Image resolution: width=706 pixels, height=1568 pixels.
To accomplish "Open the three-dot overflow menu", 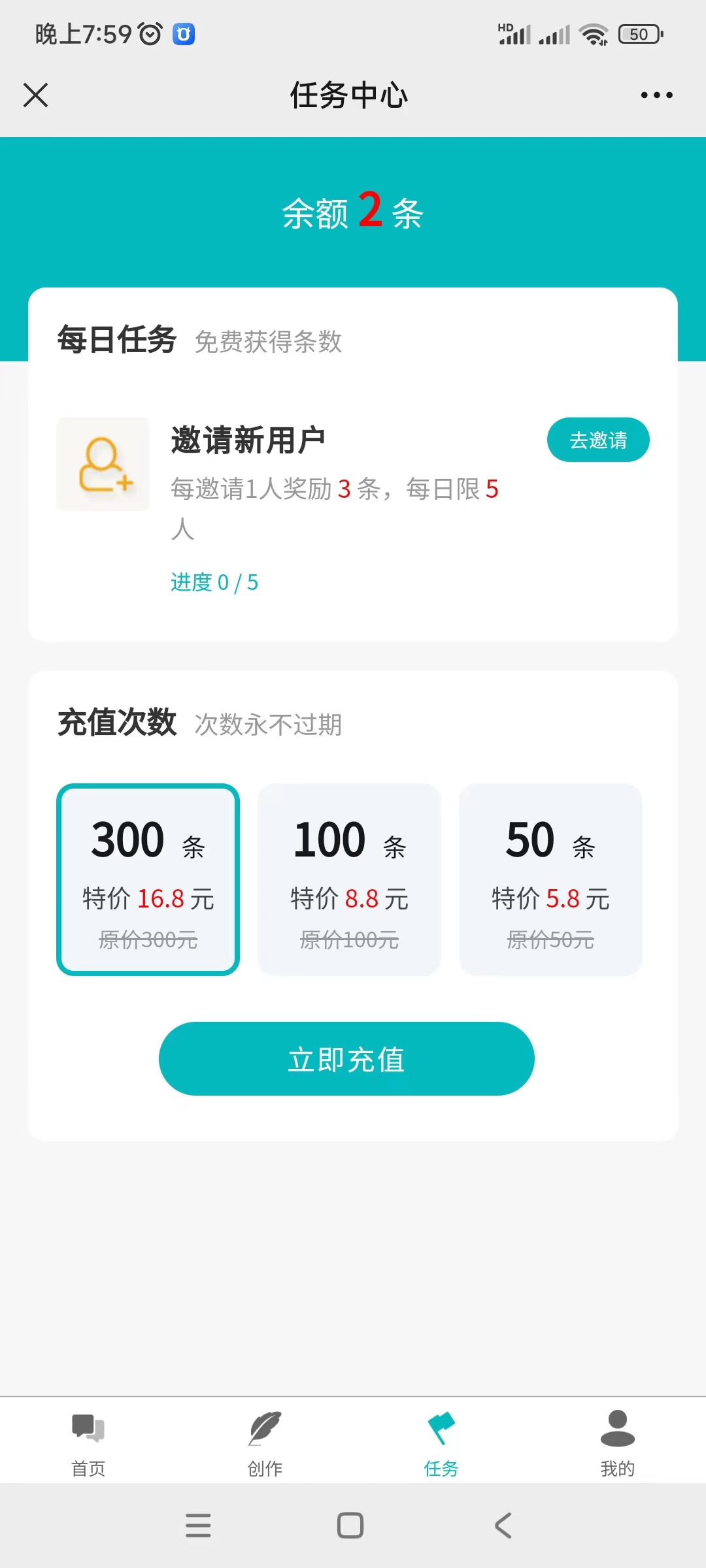I will (656, 95).
